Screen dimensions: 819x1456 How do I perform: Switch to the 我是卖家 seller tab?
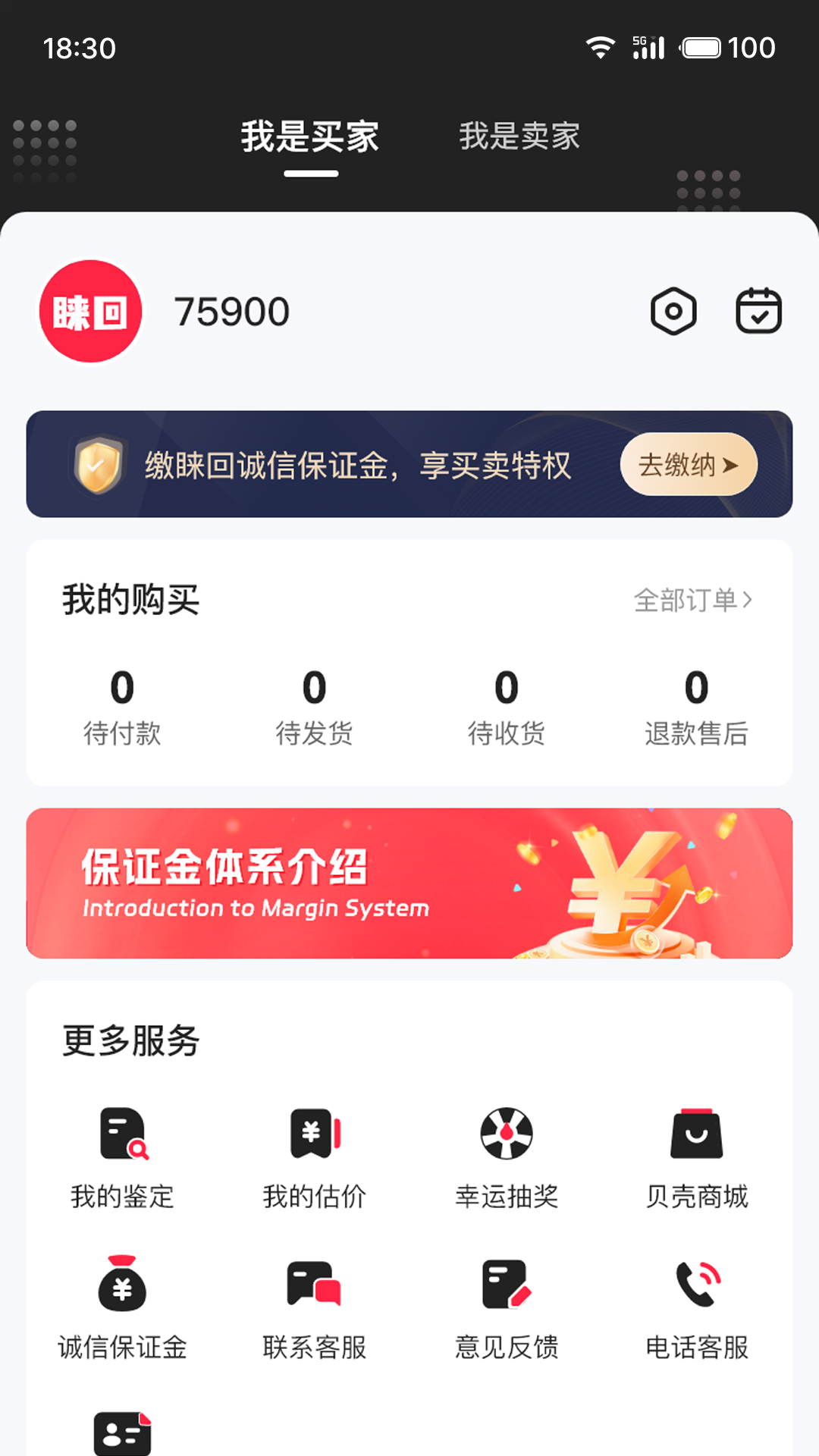tap(519, 136)
